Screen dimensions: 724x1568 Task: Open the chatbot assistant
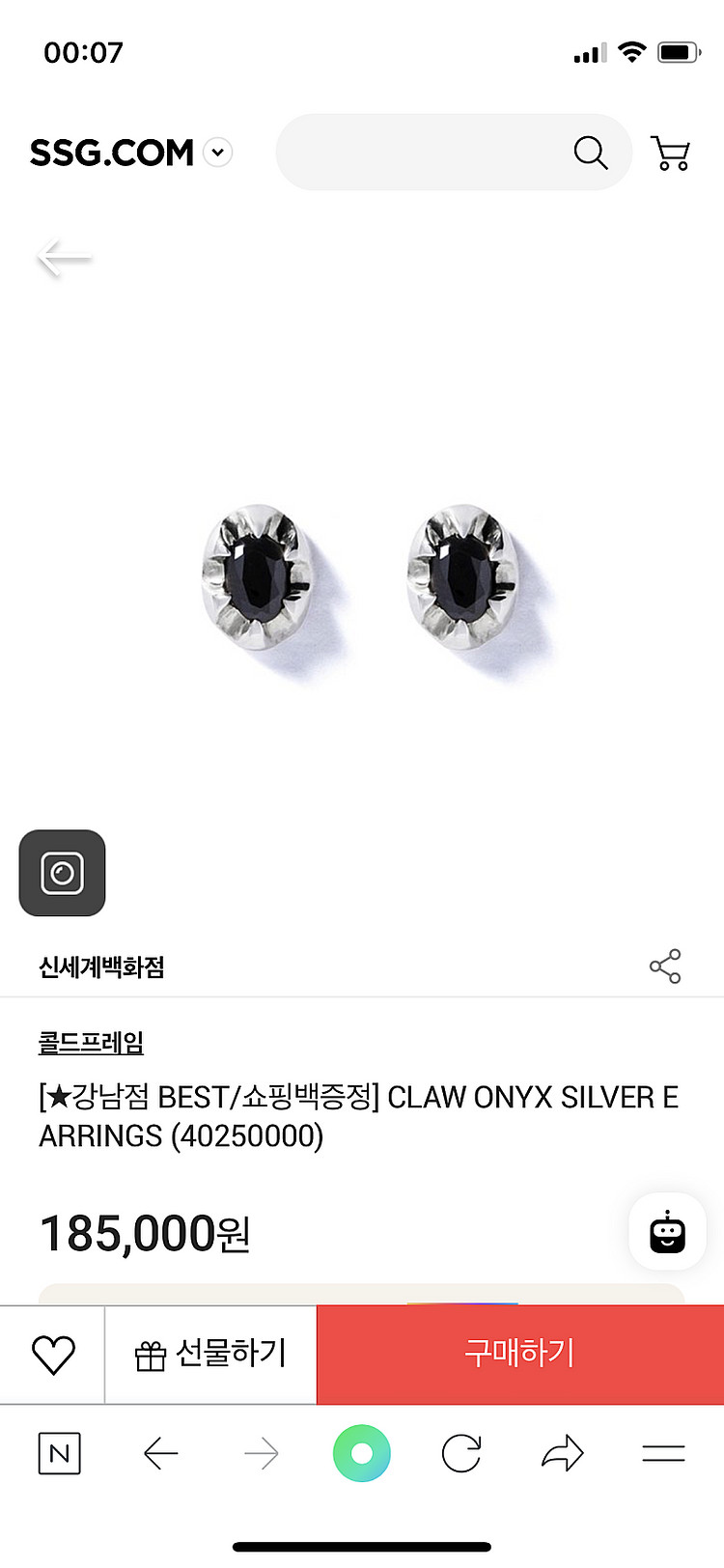click(666, 1232)
